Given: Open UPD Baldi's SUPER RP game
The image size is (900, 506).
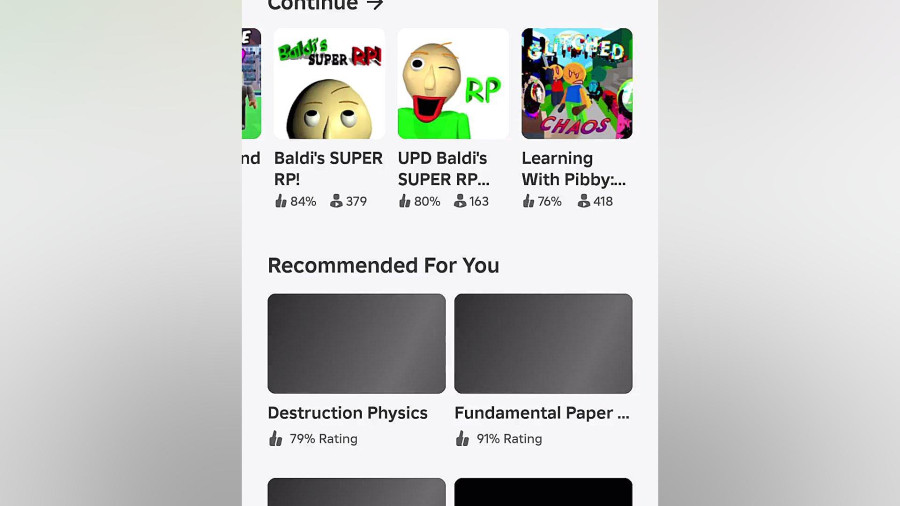Looking at the screenshot, I should pos(453,85).
